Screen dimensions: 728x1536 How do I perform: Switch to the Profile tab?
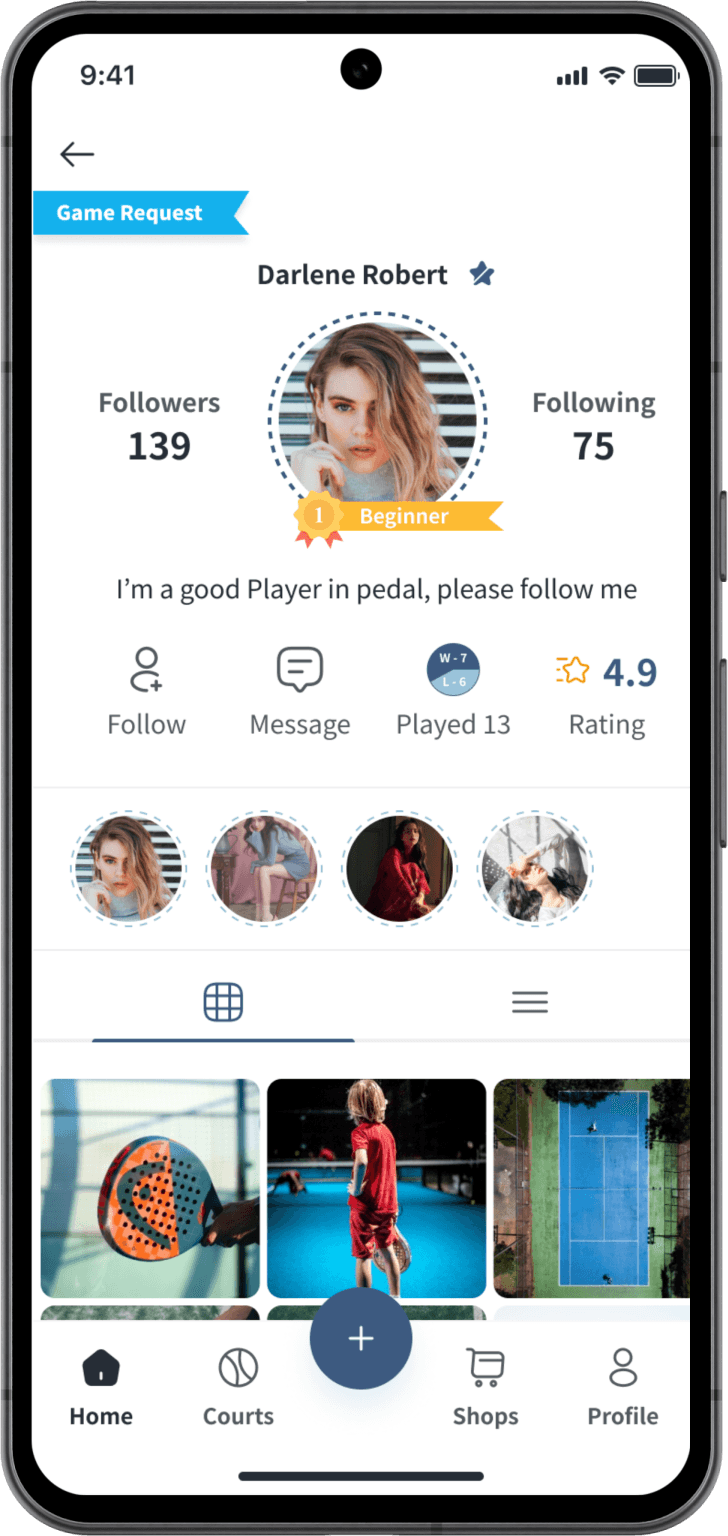pos(623,1387)
